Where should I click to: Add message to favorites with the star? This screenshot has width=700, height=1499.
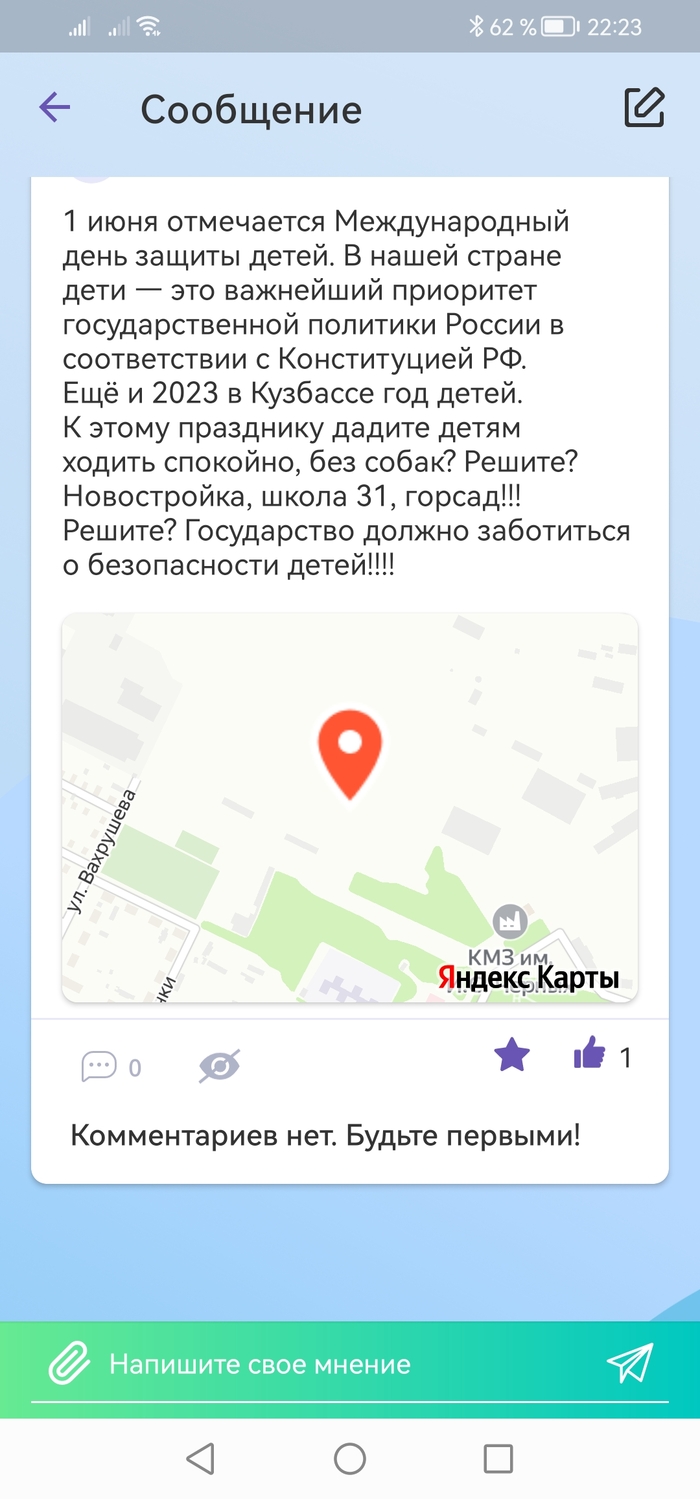[x=512, y=1055]
